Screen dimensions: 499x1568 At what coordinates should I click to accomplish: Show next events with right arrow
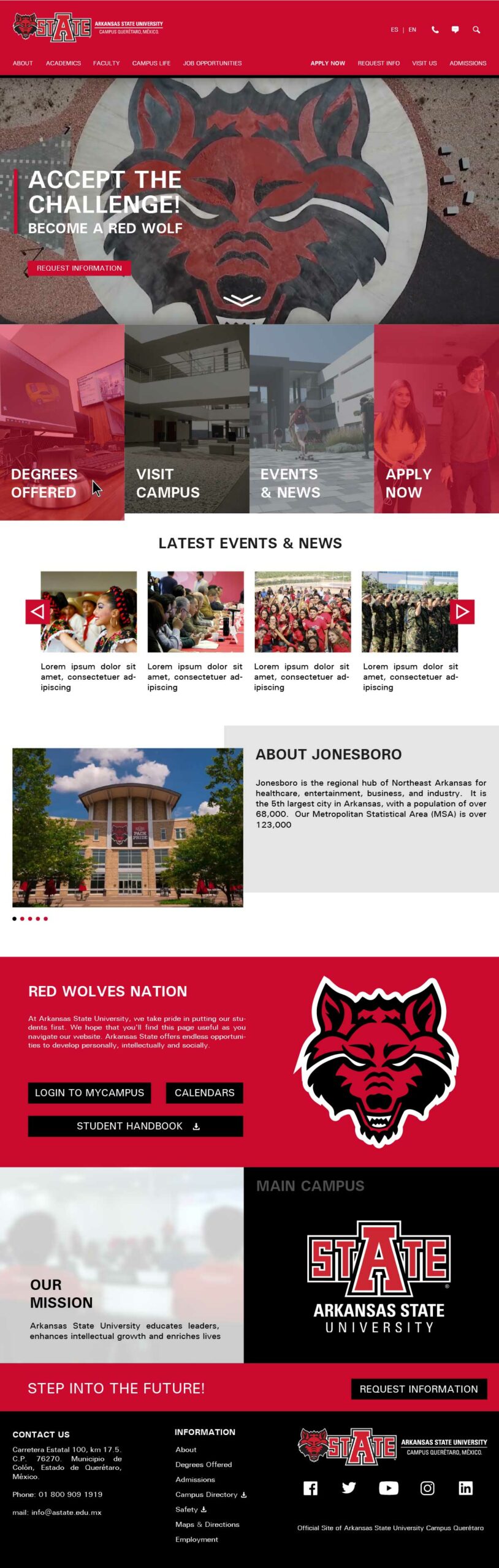(x=462, y=611)
